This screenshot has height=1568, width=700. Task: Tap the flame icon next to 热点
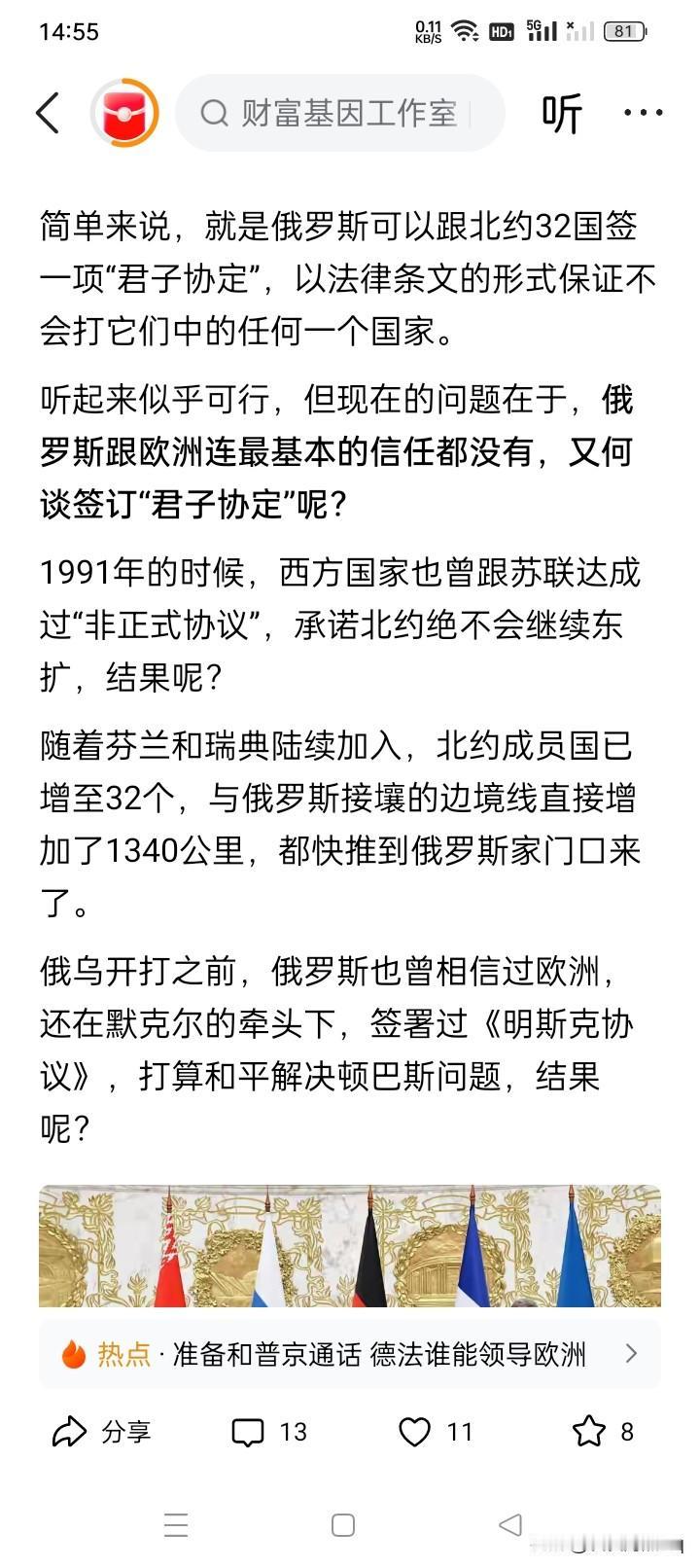click(70, 1353)
